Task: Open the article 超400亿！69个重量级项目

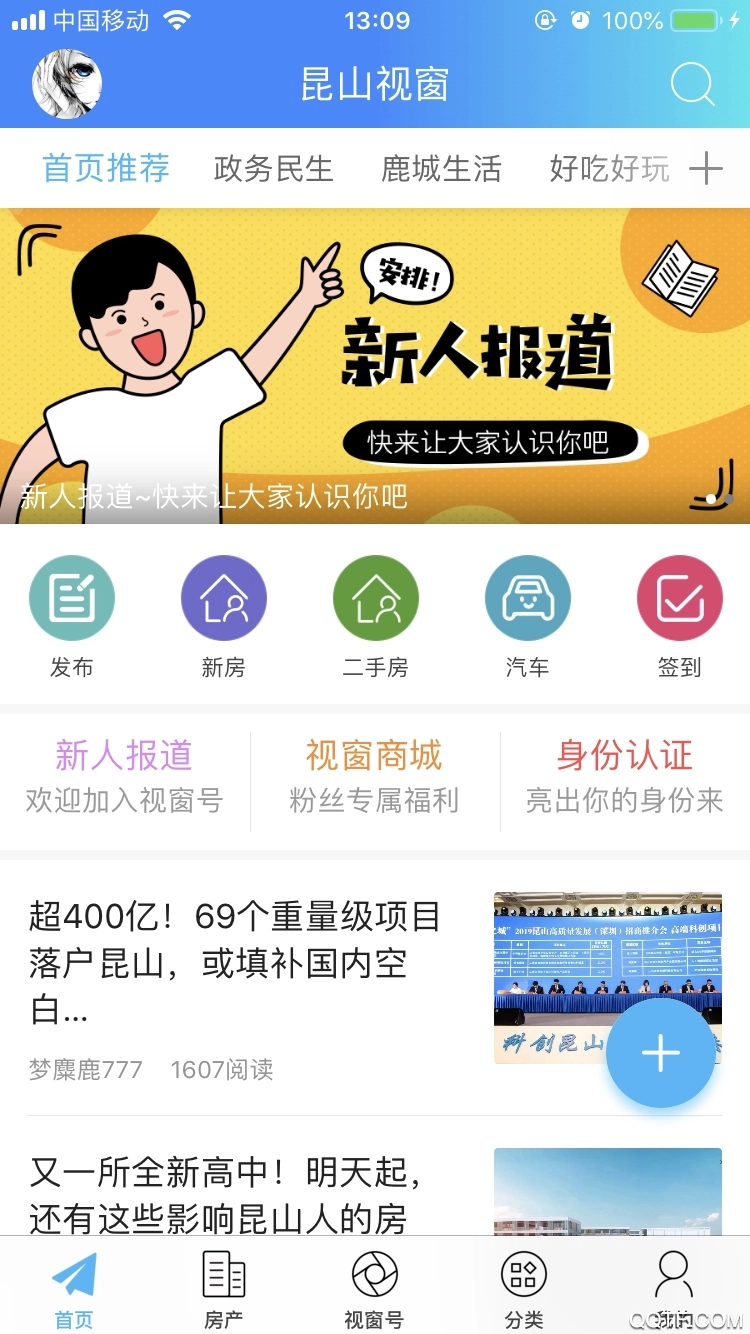Action: [x=235, y=962]
